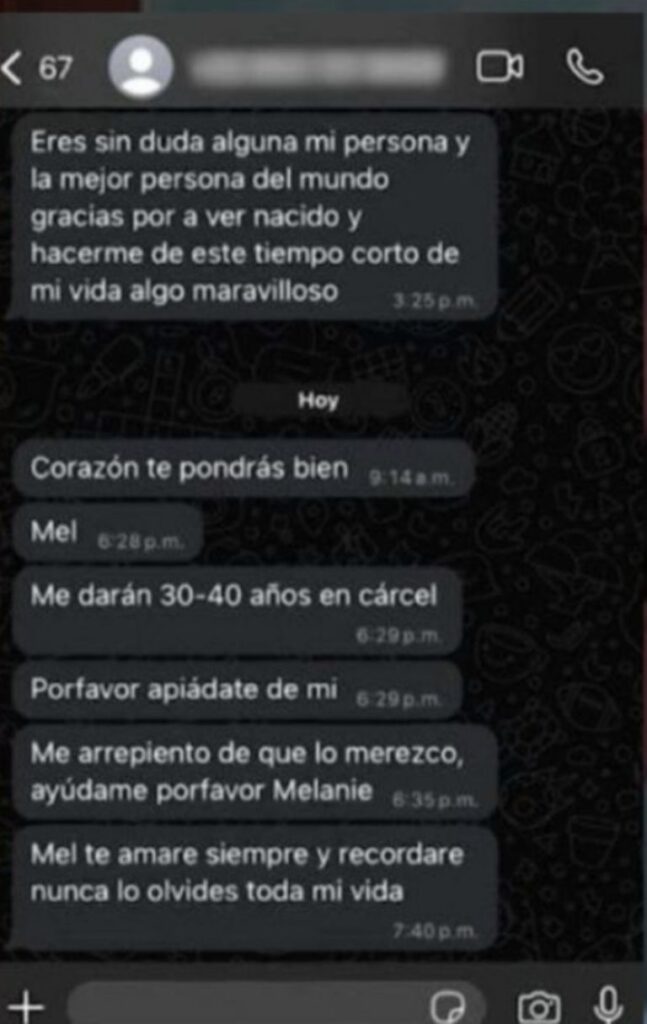The height and width of the screenshot is (1024, 647).
Task: Go back to the chat list
Action: (14, 68)
